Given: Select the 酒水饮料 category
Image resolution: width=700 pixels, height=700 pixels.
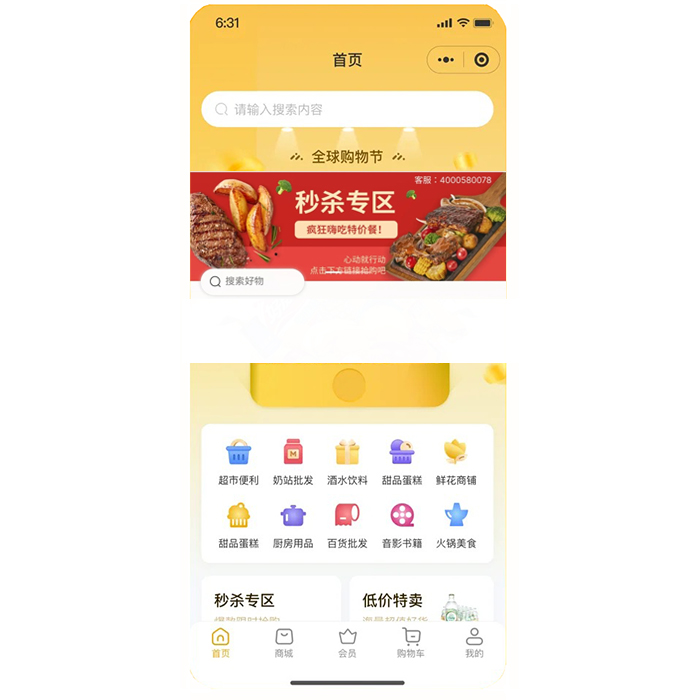Looking at the screenshot, I should coord(347,463).
